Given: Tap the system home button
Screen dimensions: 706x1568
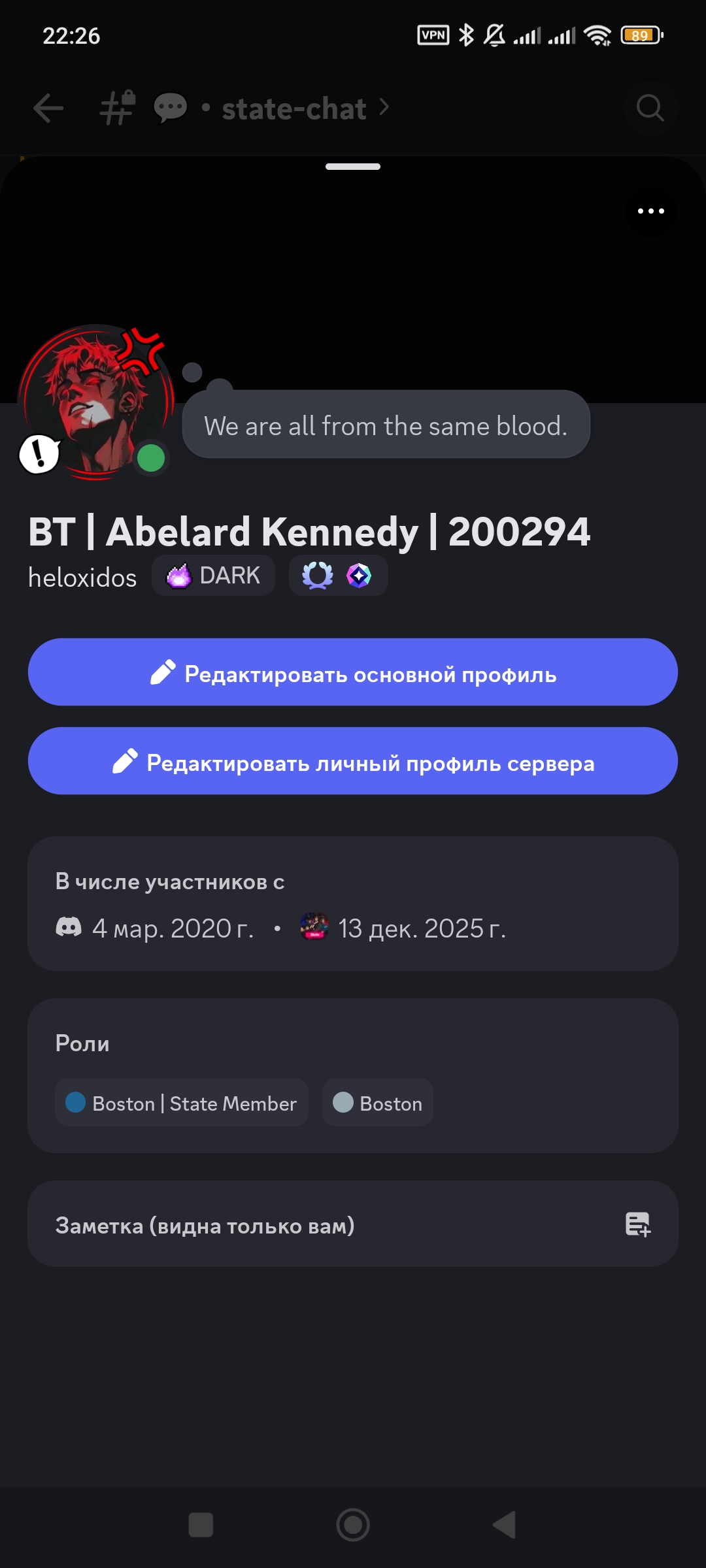Looking at the screenshot, I should 353,1525.
